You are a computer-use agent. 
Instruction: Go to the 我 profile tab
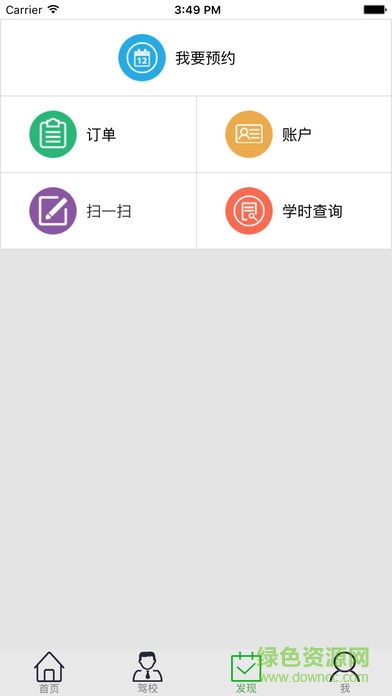344,672
